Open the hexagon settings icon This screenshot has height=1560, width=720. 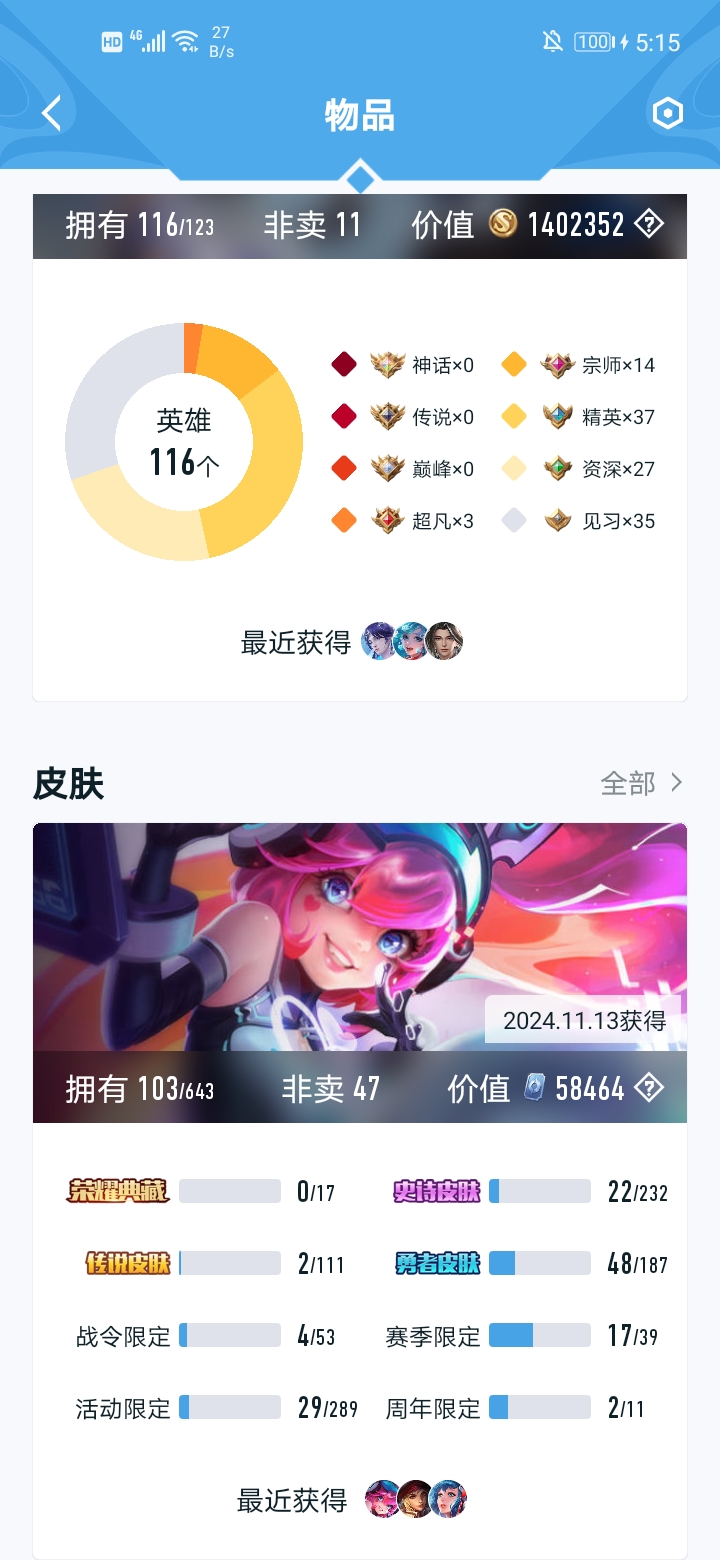click(x=667, y=114)
